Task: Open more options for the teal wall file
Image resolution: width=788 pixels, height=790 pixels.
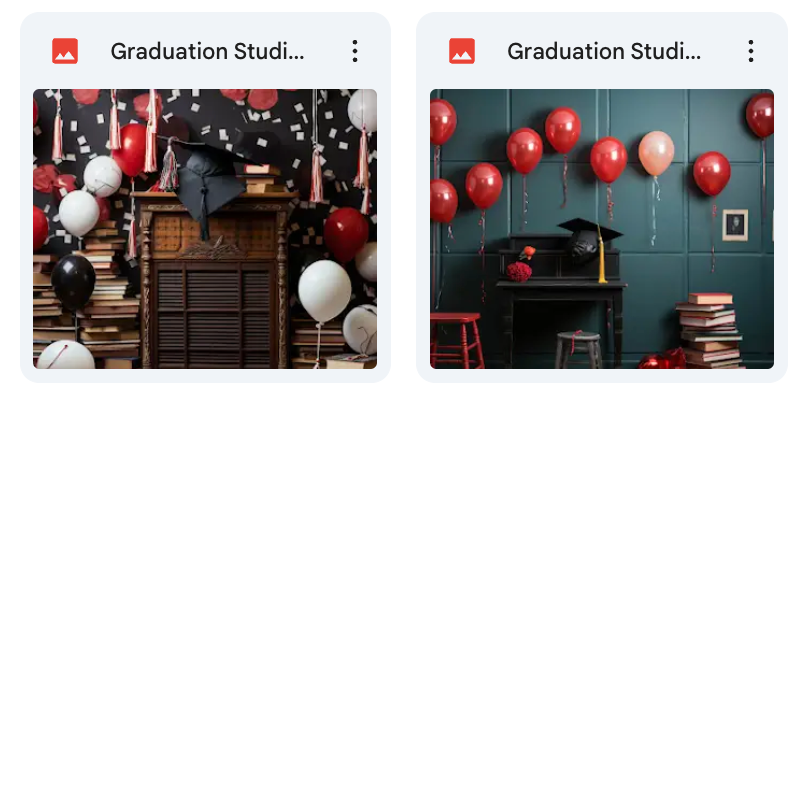Action: point(750,51)
